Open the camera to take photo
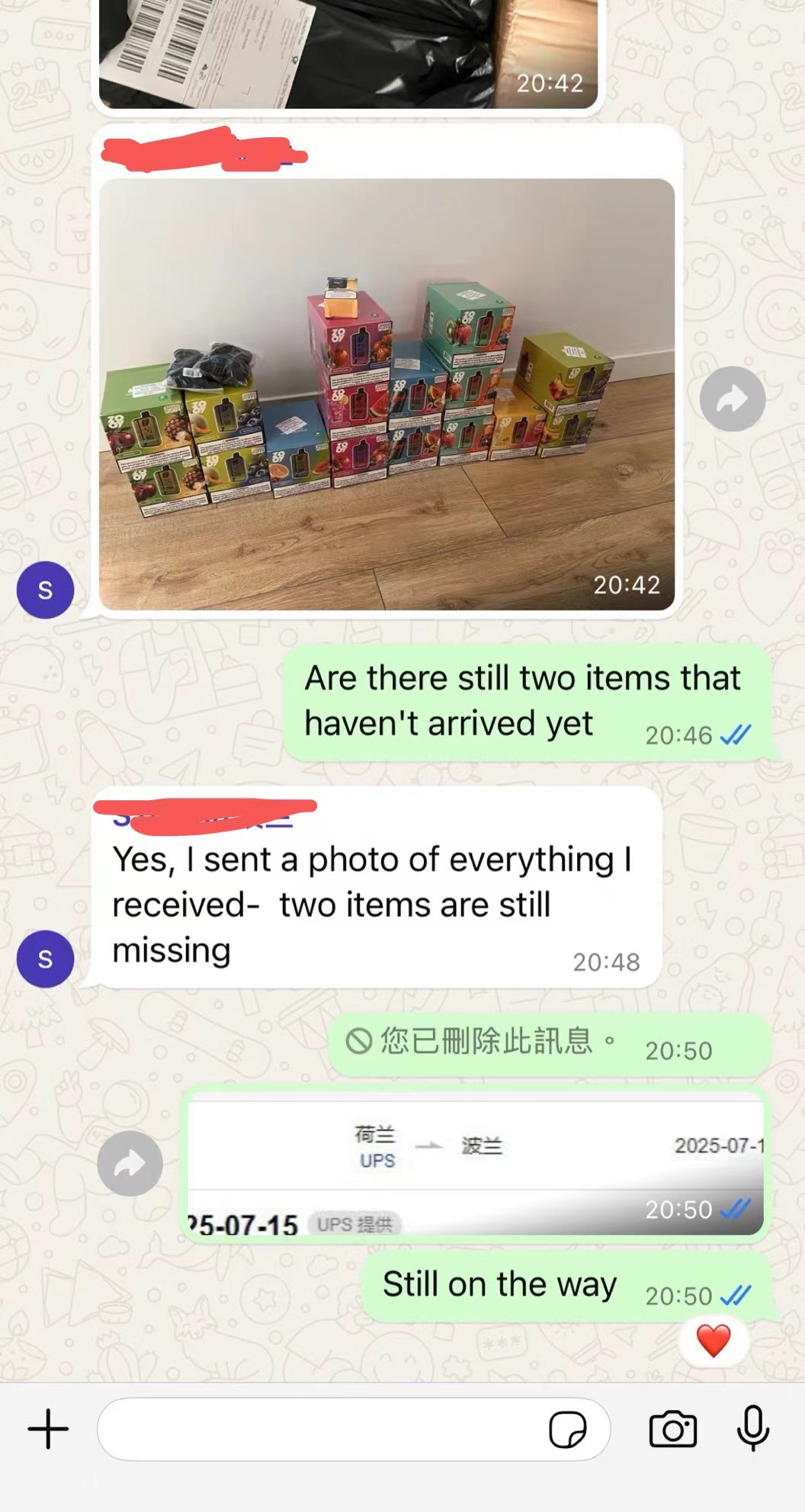 click(672, 1429)
